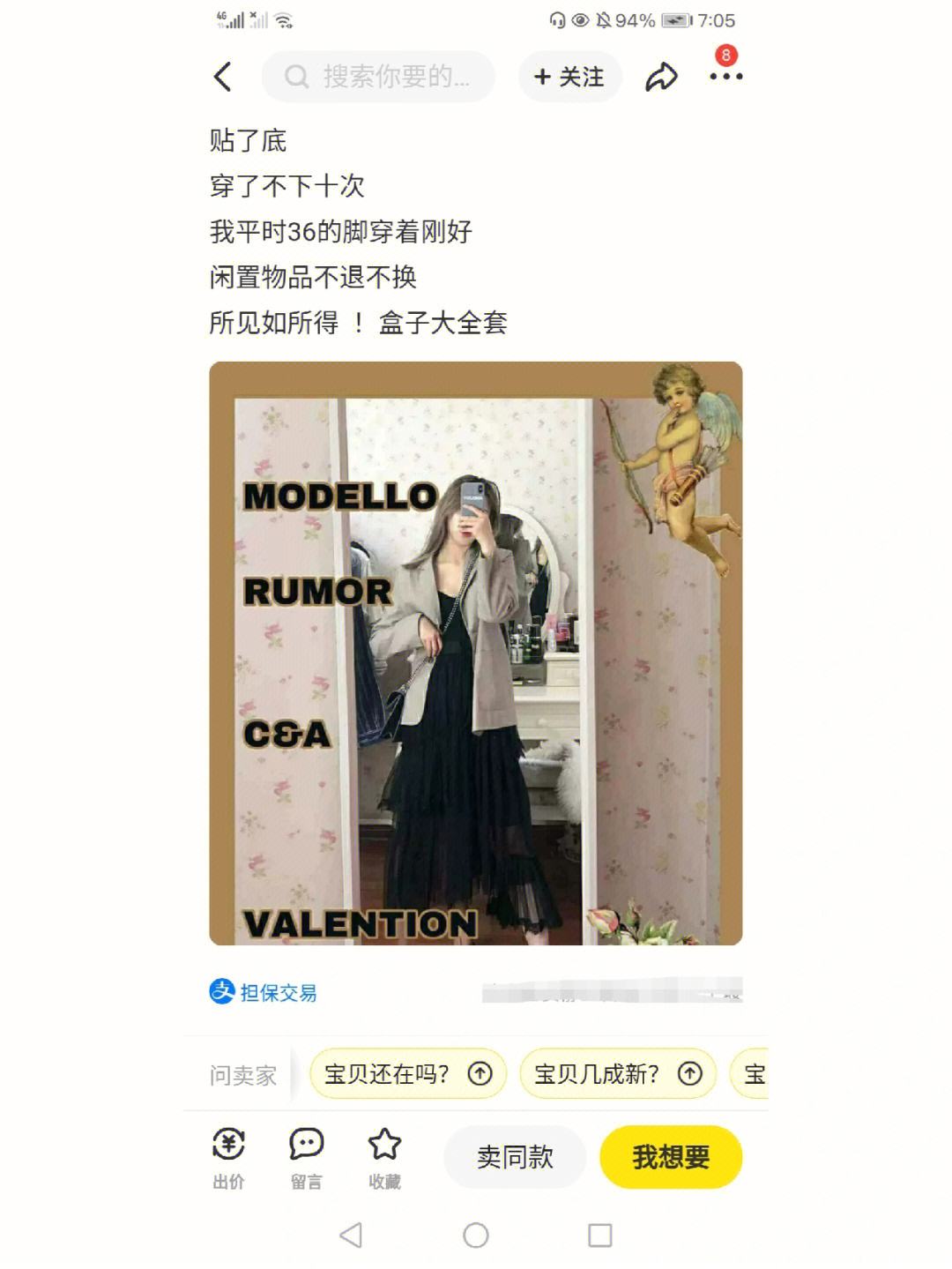Go to the system home screen

pyautogui.click(x=476, y=1235)
